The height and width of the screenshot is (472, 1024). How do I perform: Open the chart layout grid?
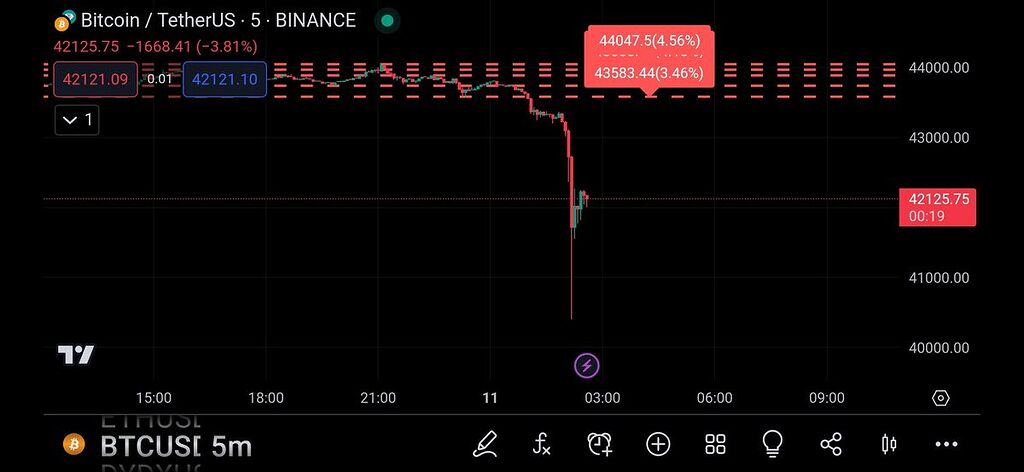click(x=715, y=443)
